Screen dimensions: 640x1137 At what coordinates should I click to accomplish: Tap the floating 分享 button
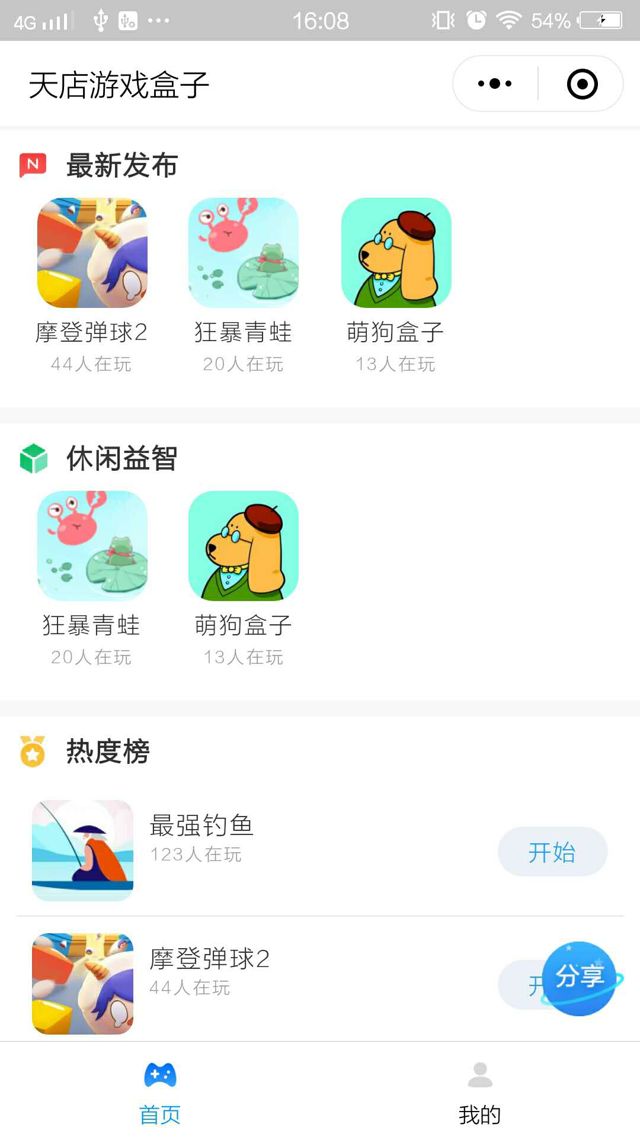point(581,977)
